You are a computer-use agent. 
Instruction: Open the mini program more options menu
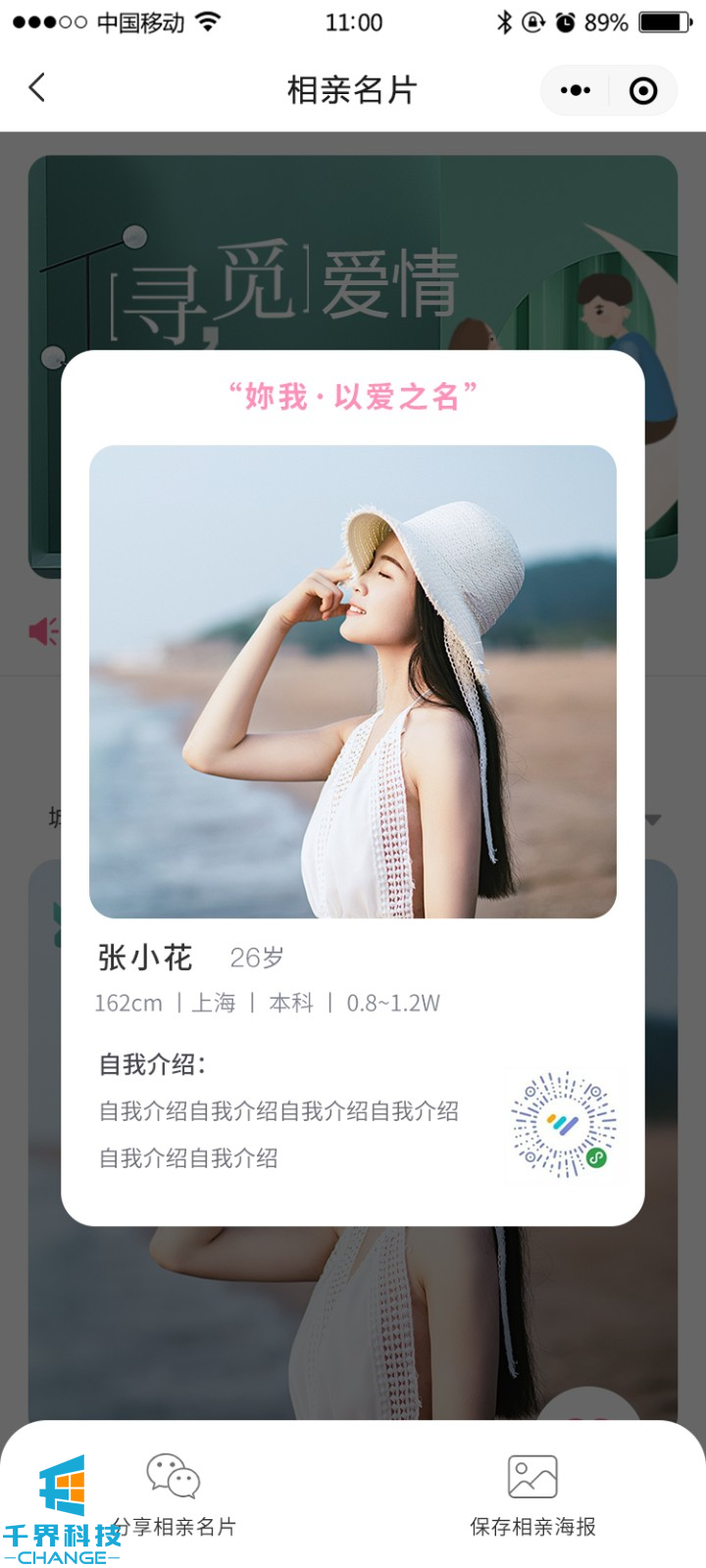576,90
